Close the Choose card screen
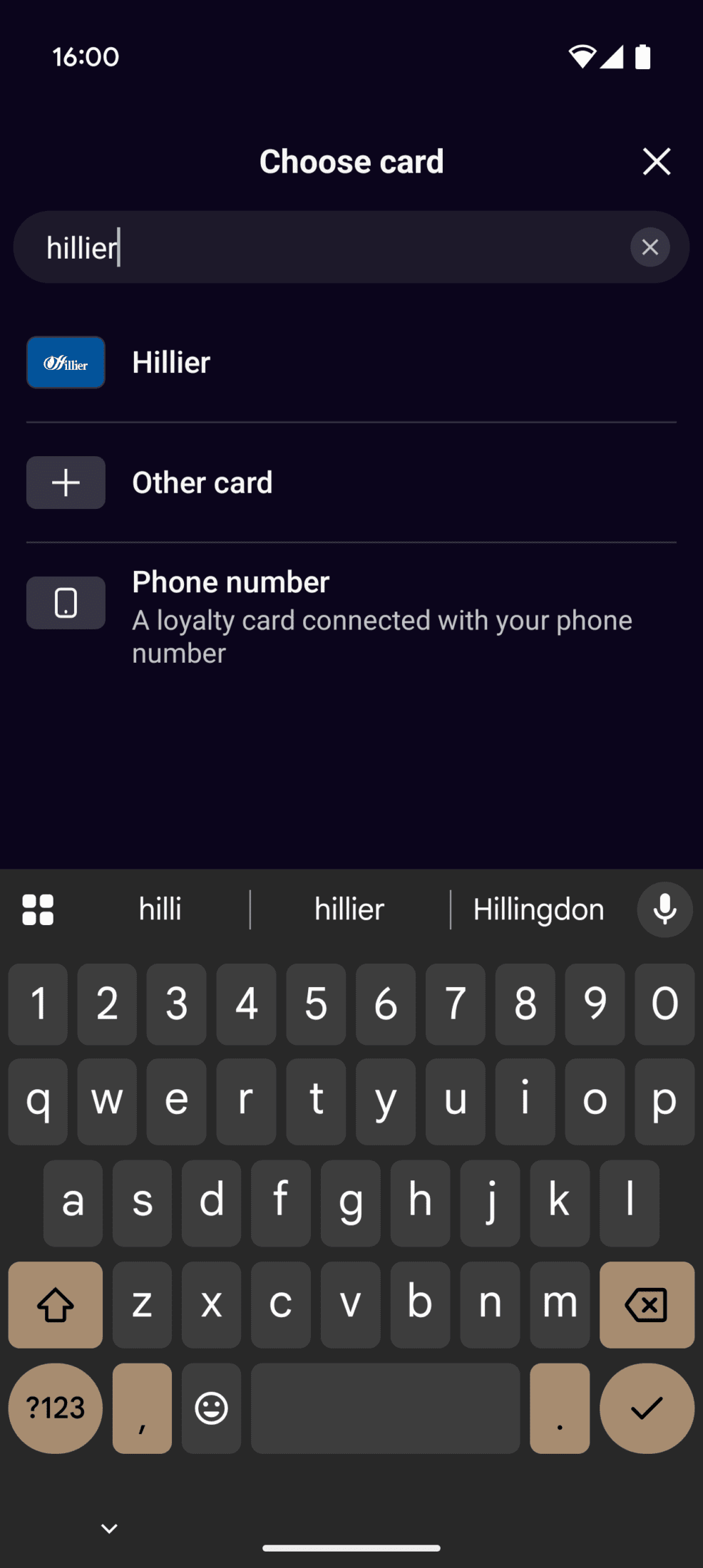This screenshot has width=703, height=1568. [656, 162]
